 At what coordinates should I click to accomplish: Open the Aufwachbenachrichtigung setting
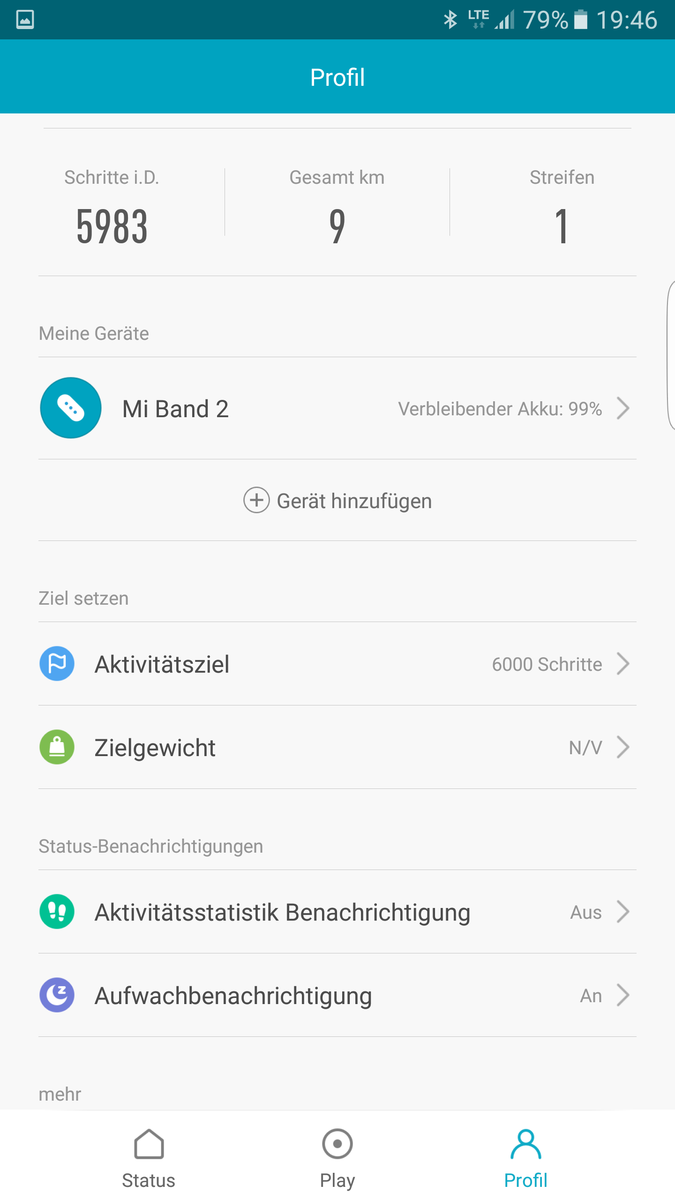[337, 996]
